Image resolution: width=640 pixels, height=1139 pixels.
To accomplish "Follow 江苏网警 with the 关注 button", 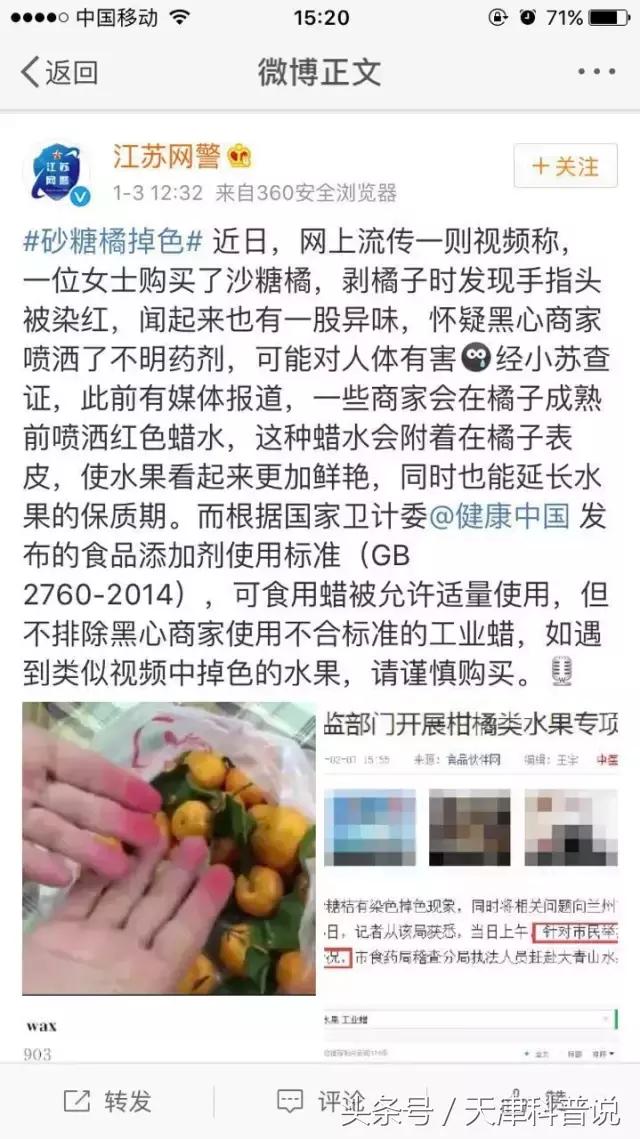I will 565,166.
